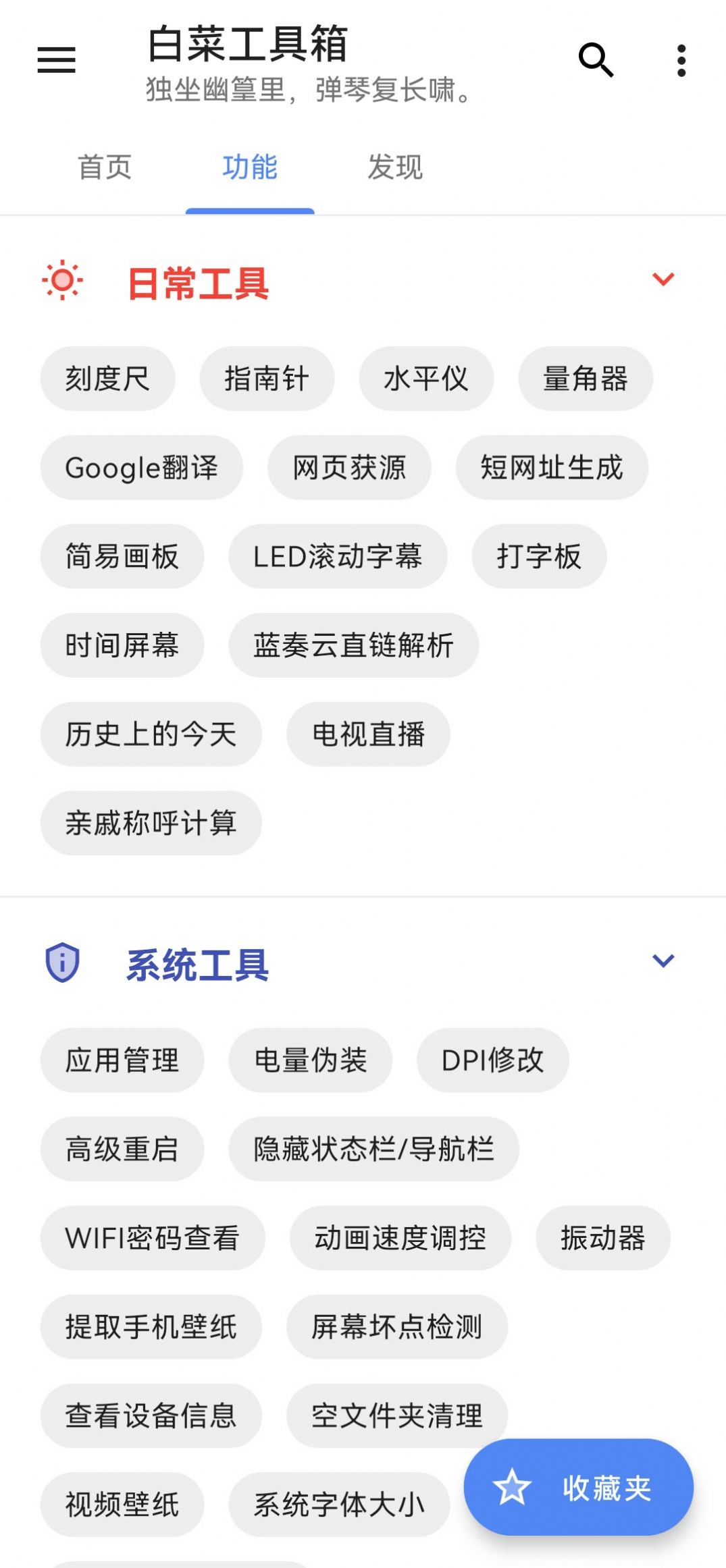Viewport: 726px width, 1568px height.
Task: Open the DPI修改 tool
Action: click(492, 1060)
